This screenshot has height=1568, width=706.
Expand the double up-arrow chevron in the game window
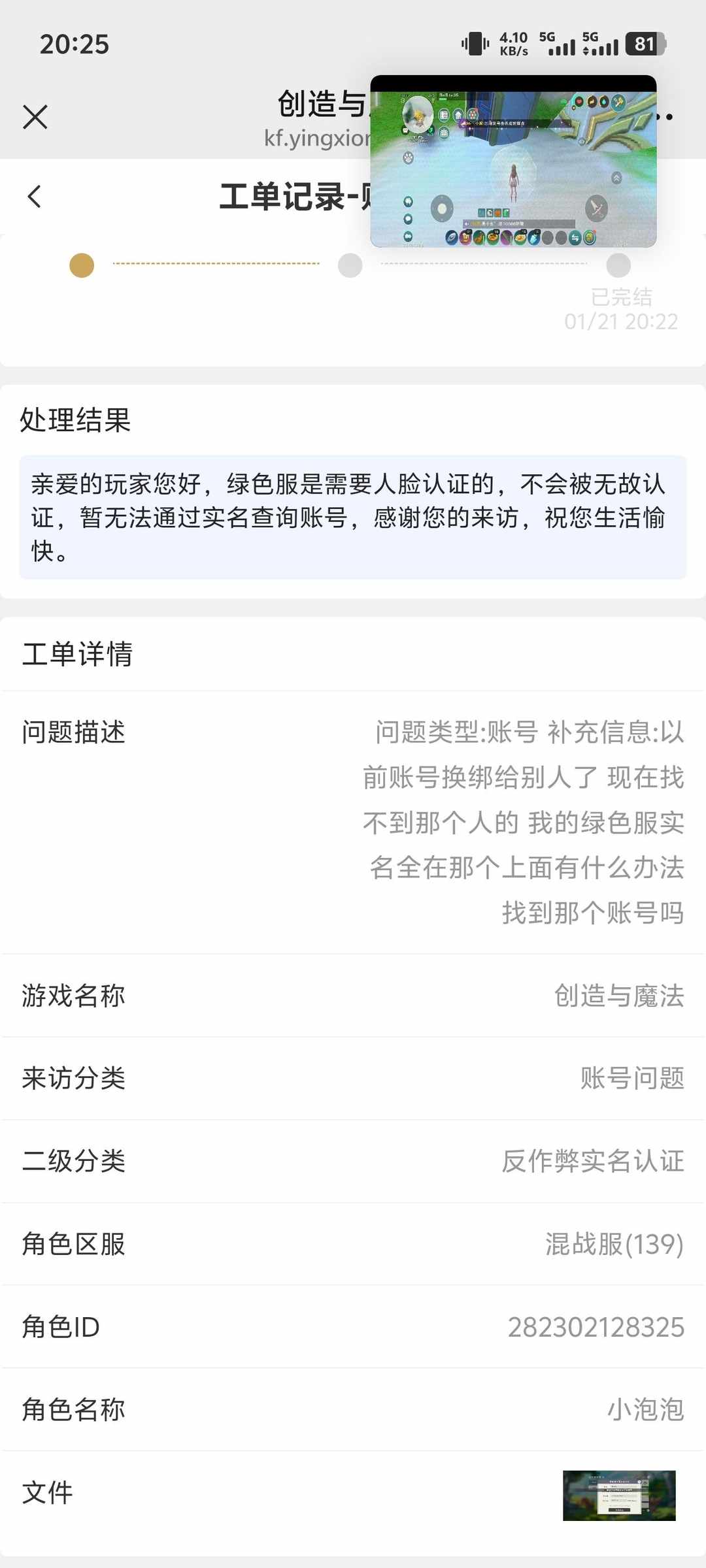618,176
